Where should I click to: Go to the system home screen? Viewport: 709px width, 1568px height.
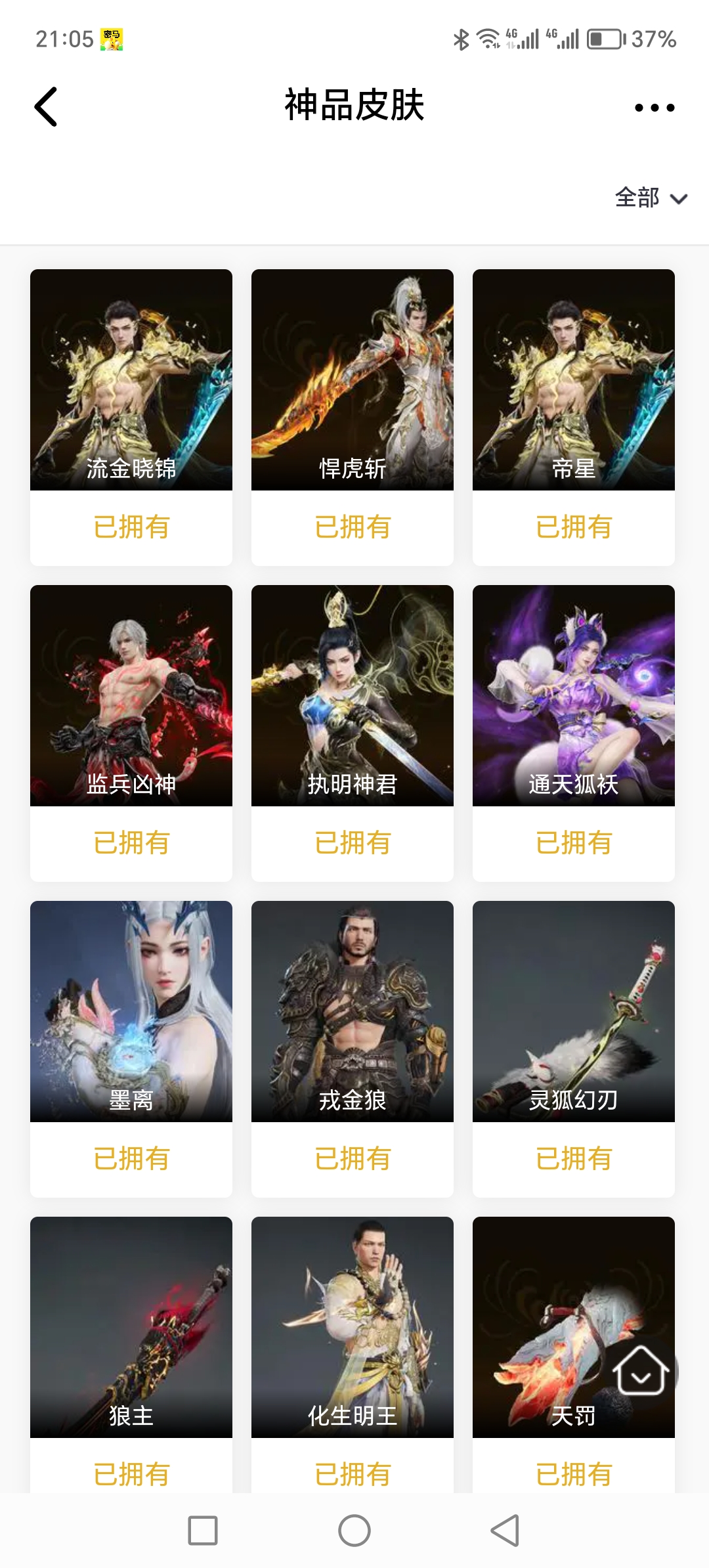click(x=354, y=1531)
